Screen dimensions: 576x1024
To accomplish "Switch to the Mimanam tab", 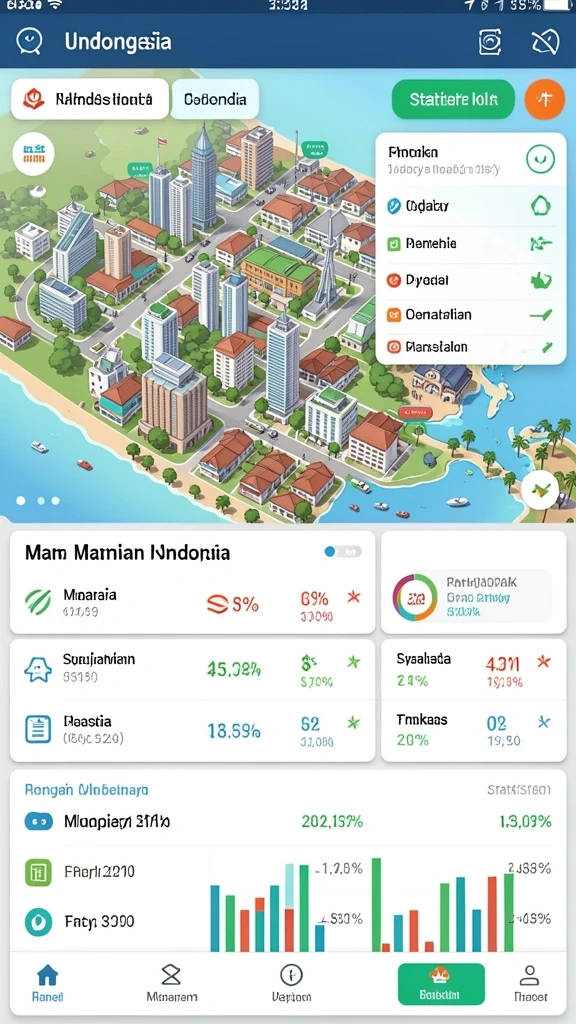I will pos(171,984).
